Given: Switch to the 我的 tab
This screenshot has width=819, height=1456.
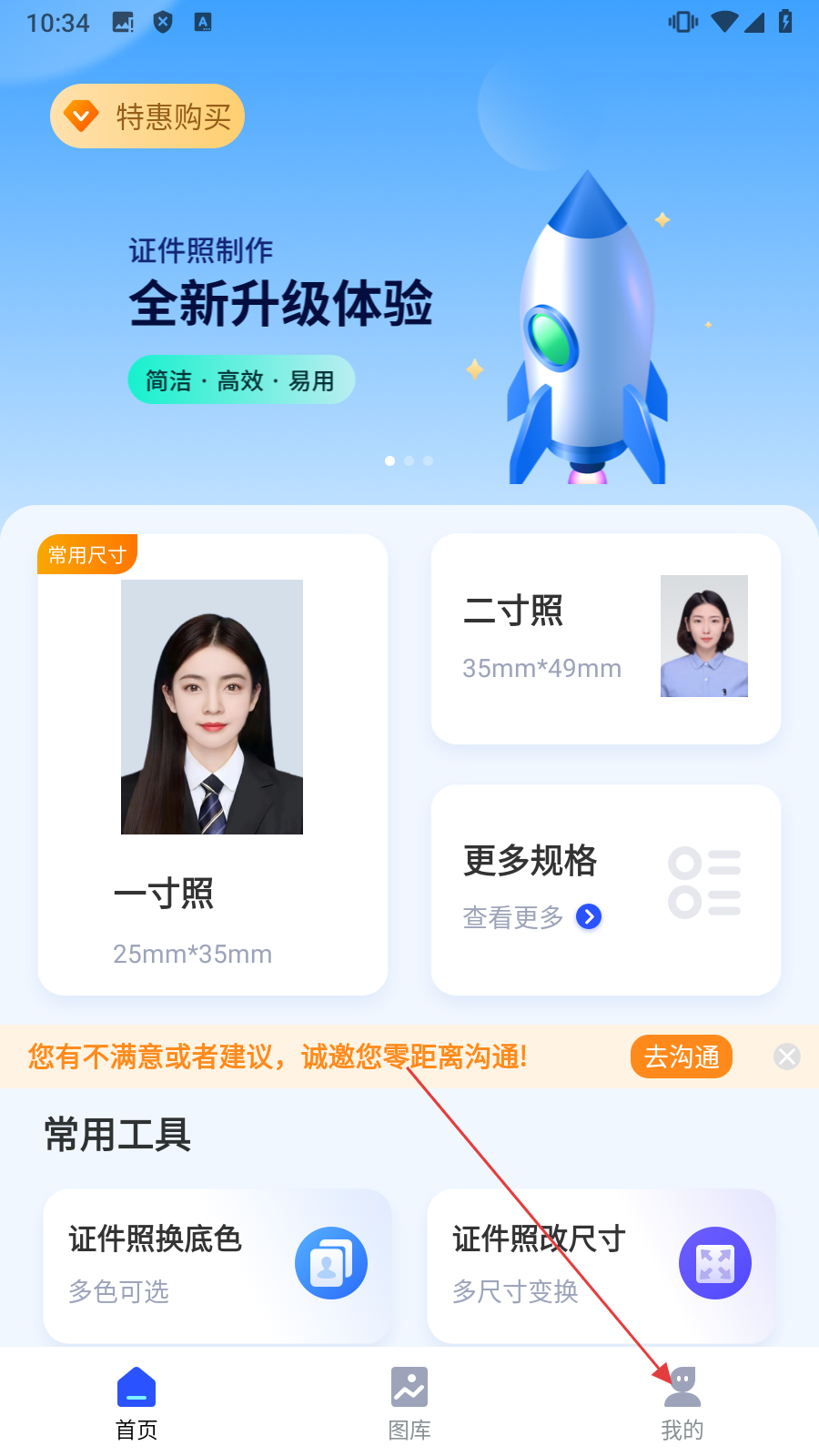Looking at the screenshot, I should [682, 1403].
